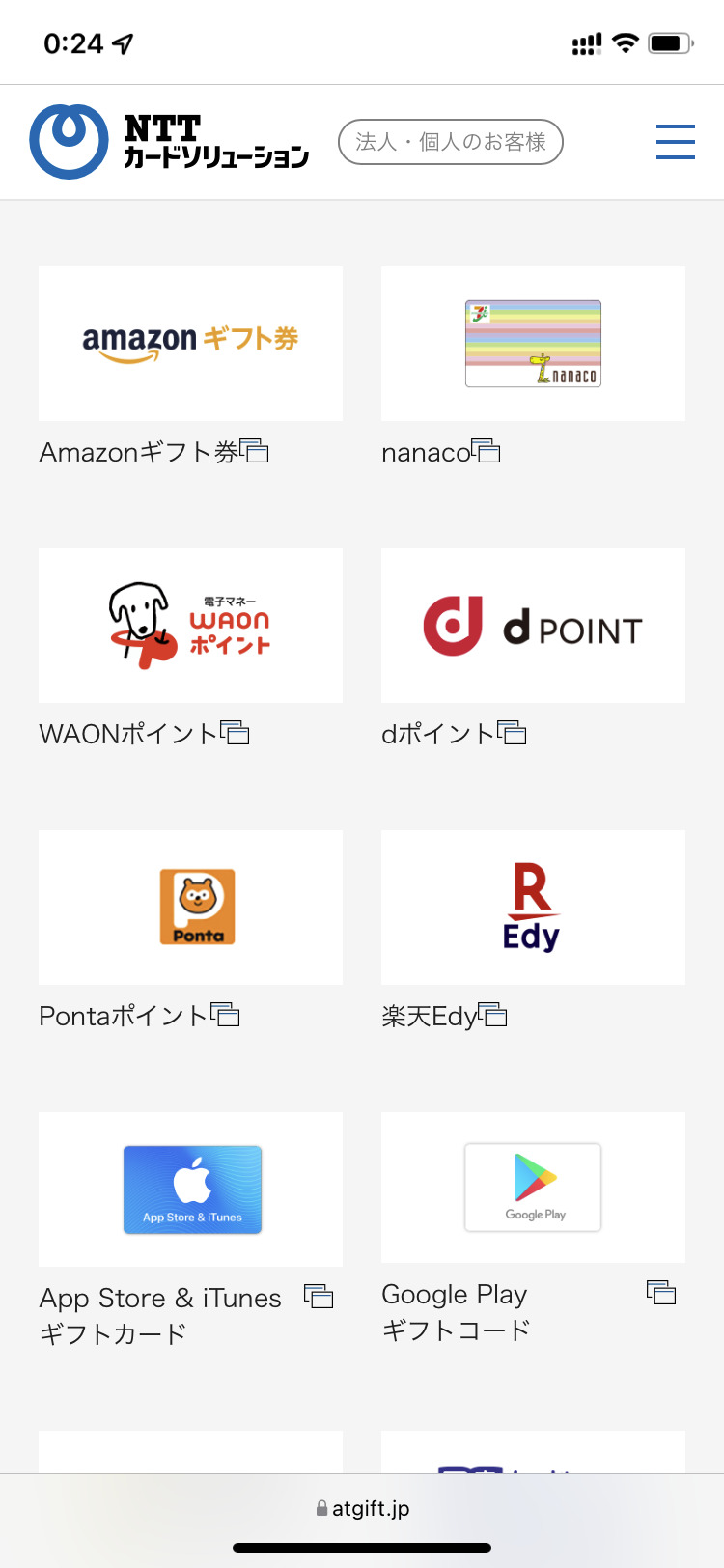The height and width of the screenshot is (1568, 724).
Task: Open Google Play ギフトコード
Action: 533,1189
